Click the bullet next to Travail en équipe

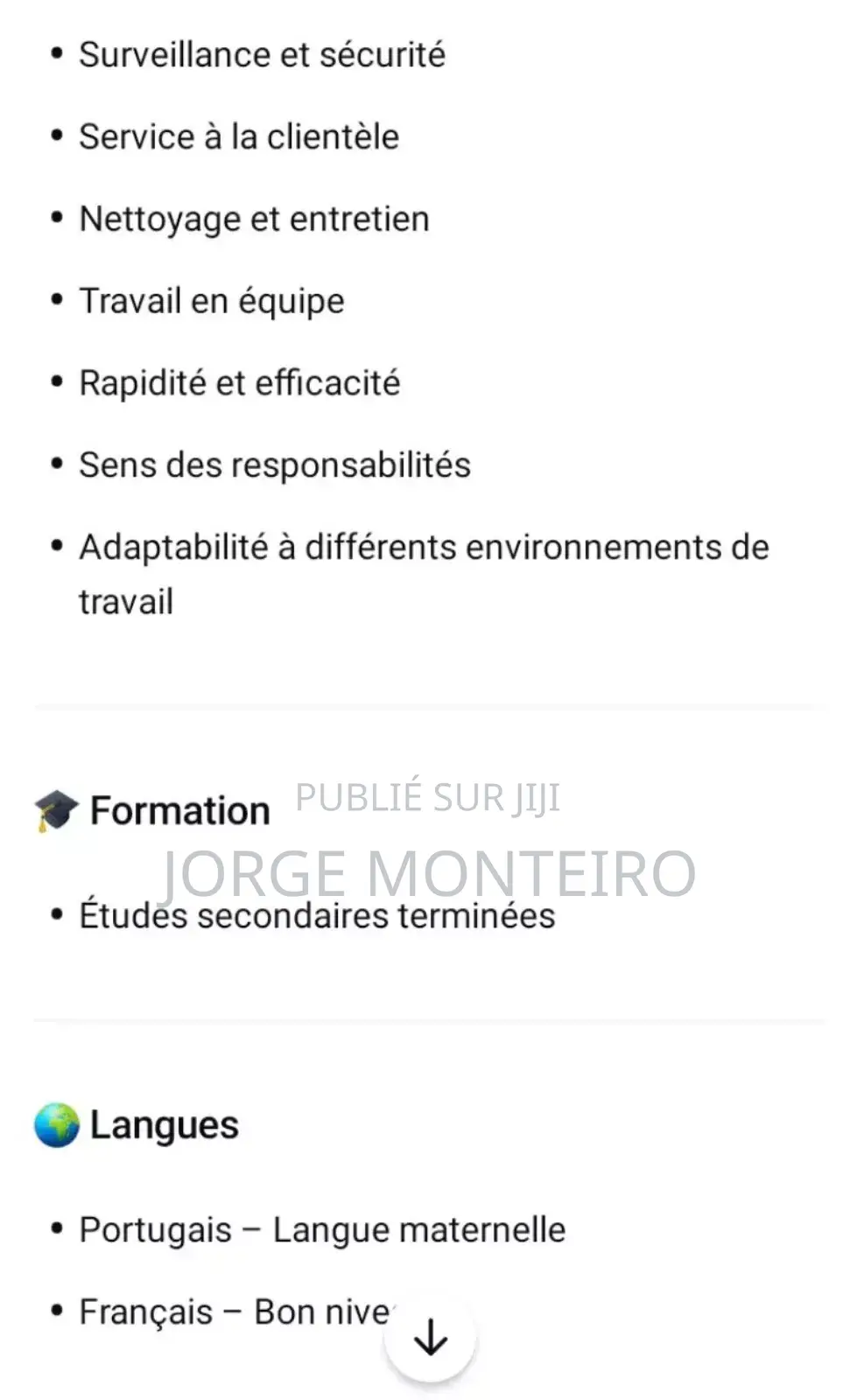click(58, 298)
